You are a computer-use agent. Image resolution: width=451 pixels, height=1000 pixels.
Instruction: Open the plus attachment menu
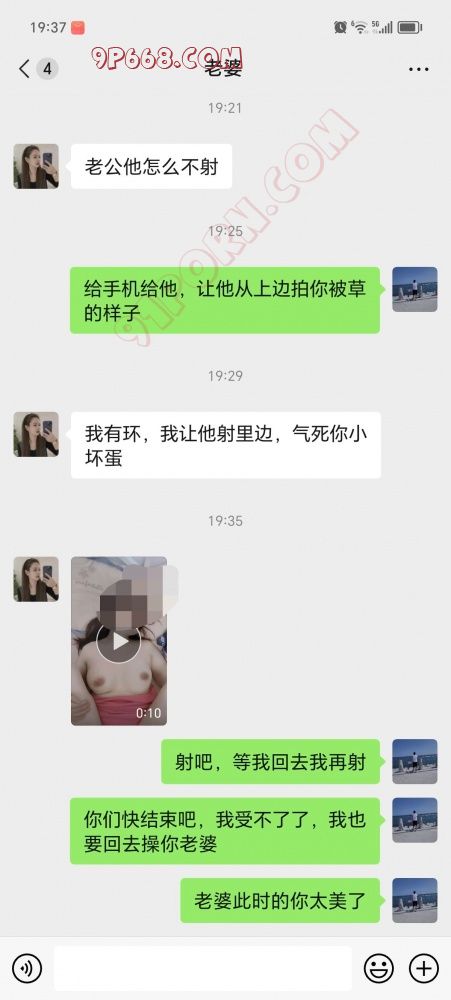(x=424, y=969)
